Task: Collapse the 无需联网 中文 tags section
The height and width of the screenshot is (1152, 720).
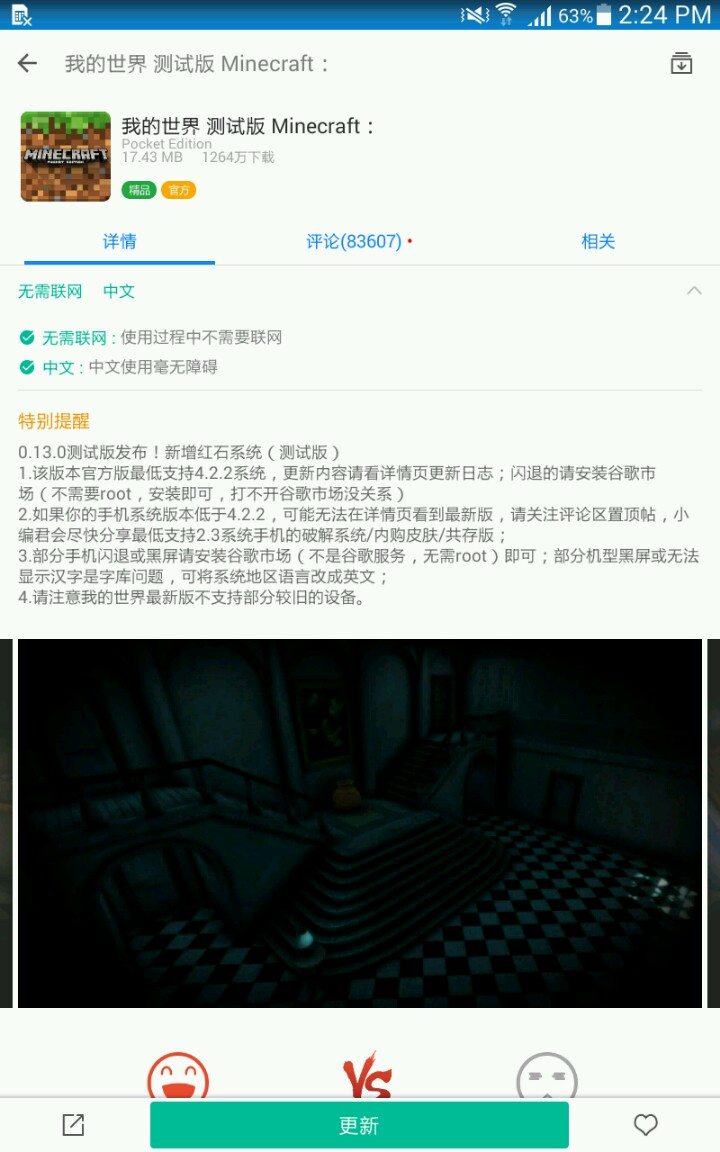Action: pyautogui.click(x=693, y=291)
